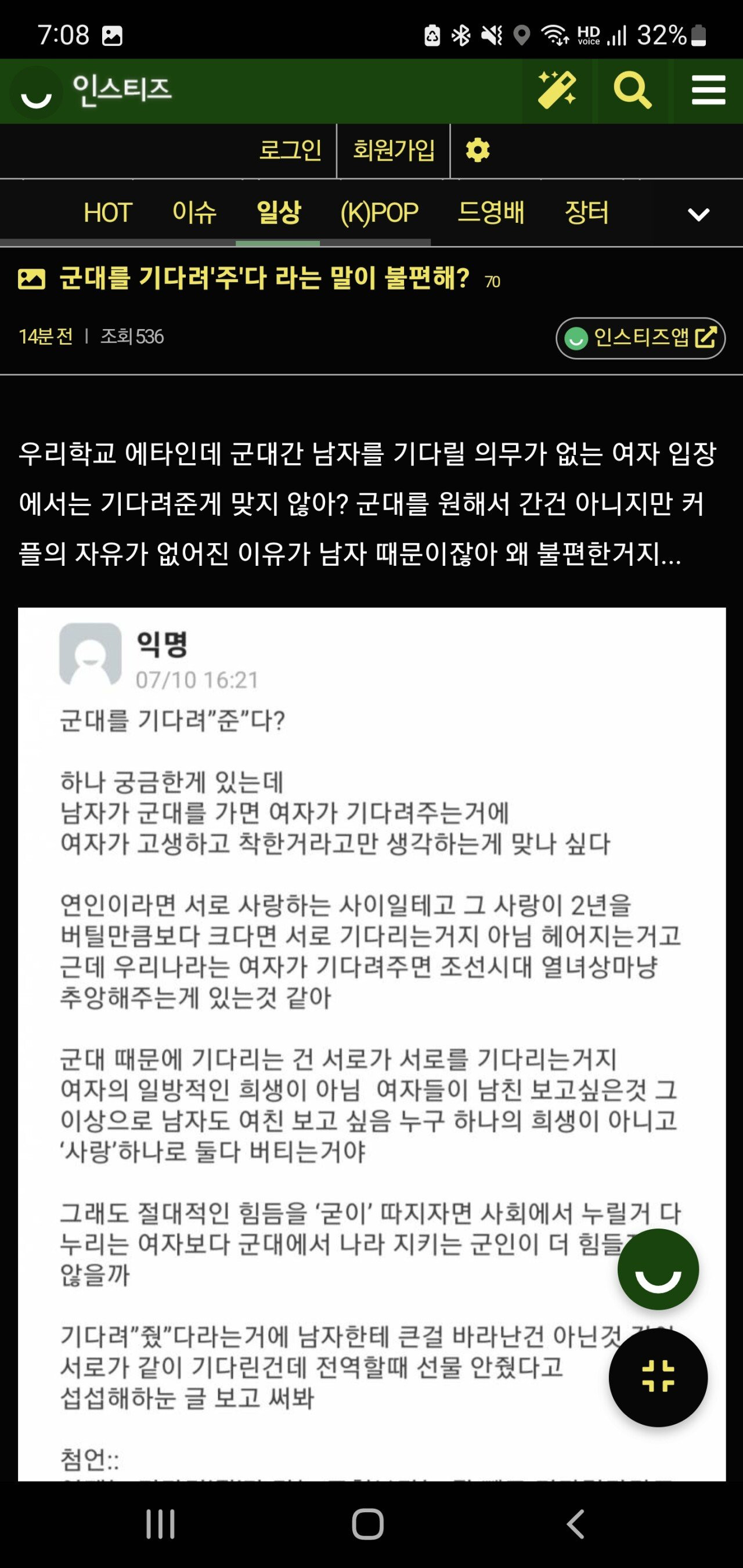The image size is (743, 1568).
Task: Switch to the 이슈 tab
Action: tap(194, 213)
